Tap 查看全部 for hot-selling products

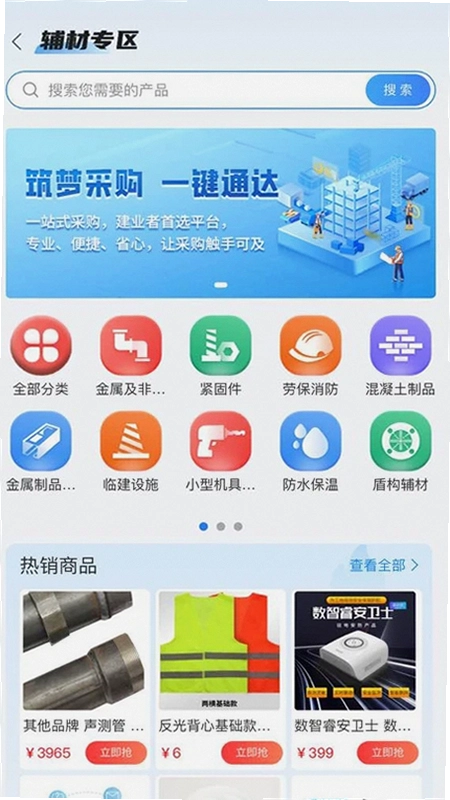click(x=384, y=565)
